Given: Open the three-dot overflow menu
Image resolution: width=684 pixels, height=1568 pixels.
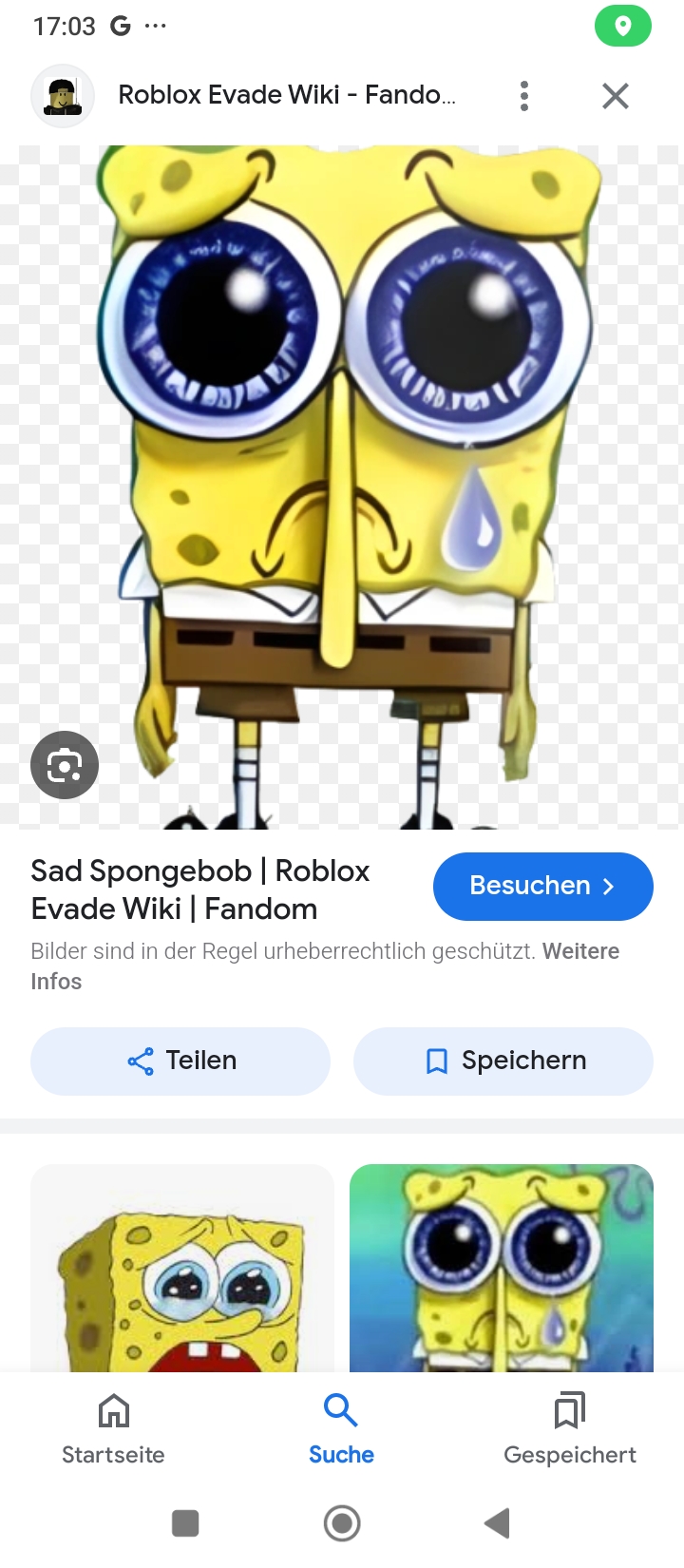Looking at the screenshot, I should click(x=524, y=96).
